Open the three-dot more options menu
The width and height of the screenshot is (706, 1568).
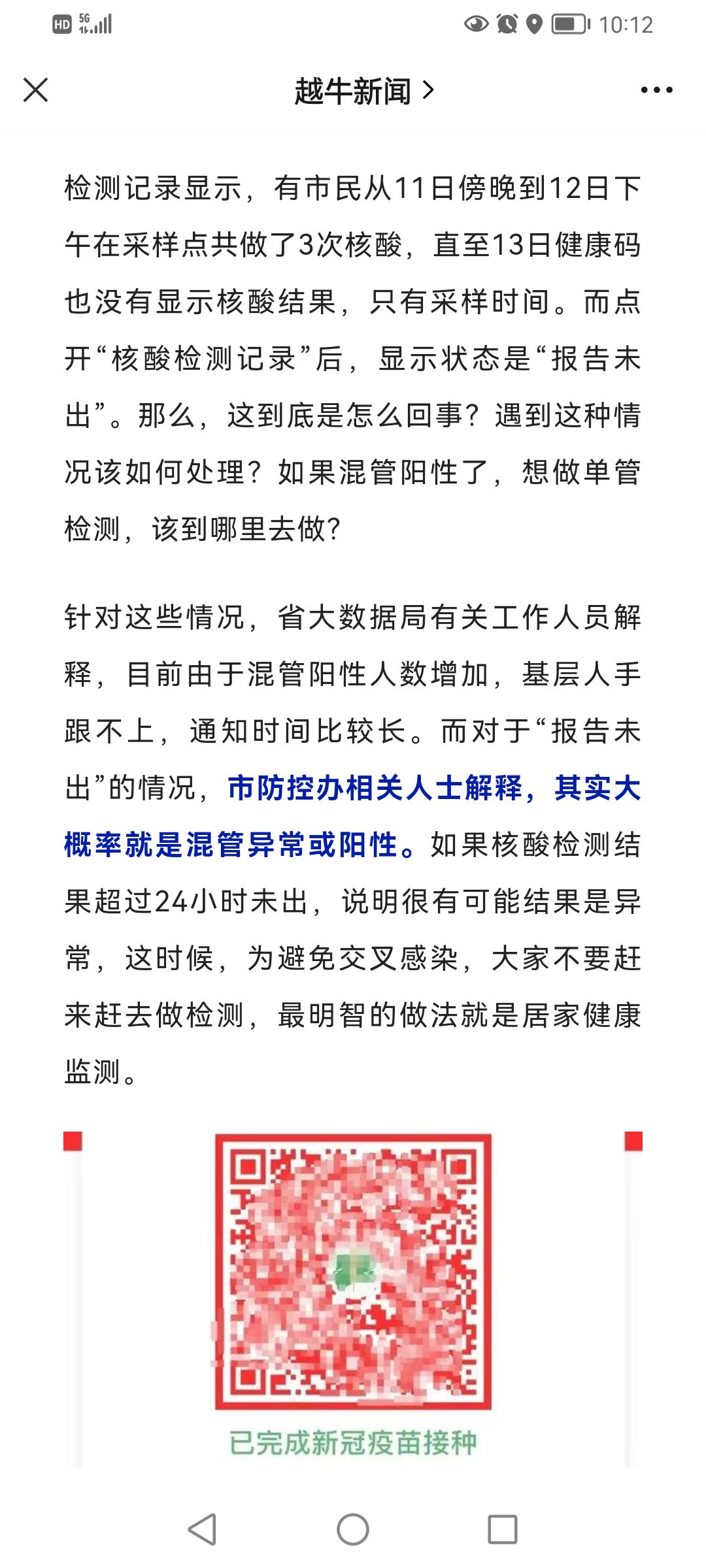(656, 90)
